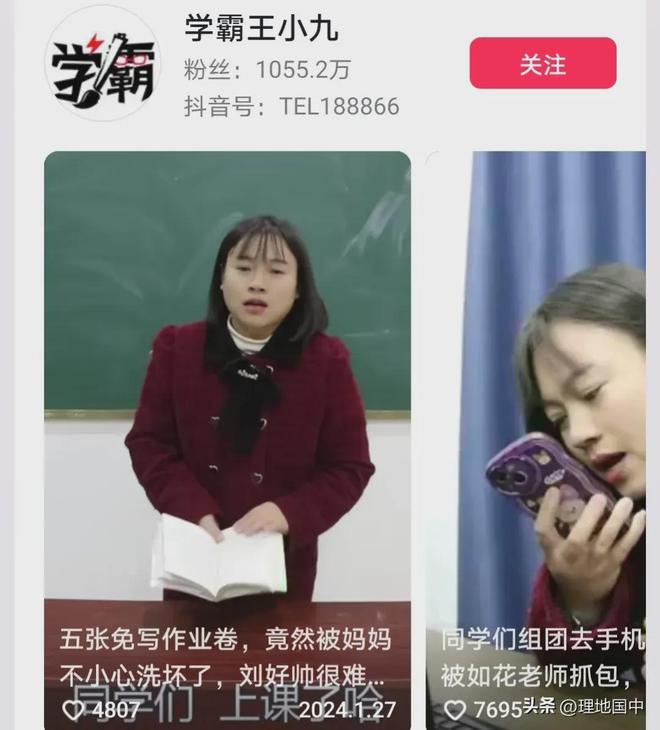Open the video about 五张免写作业卷

227,400
